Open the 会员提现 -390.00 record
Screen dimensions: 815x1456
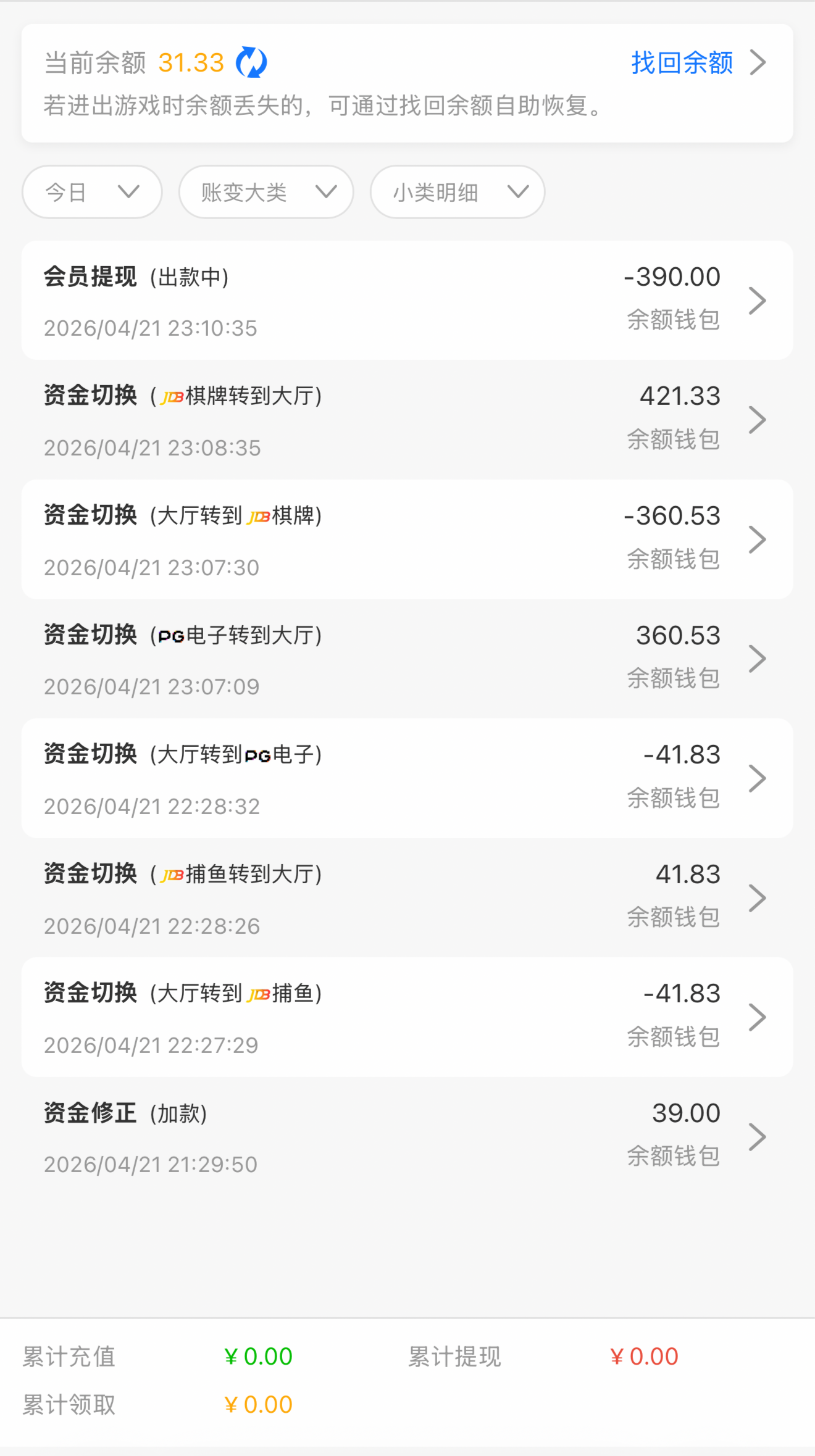[407, 301]
